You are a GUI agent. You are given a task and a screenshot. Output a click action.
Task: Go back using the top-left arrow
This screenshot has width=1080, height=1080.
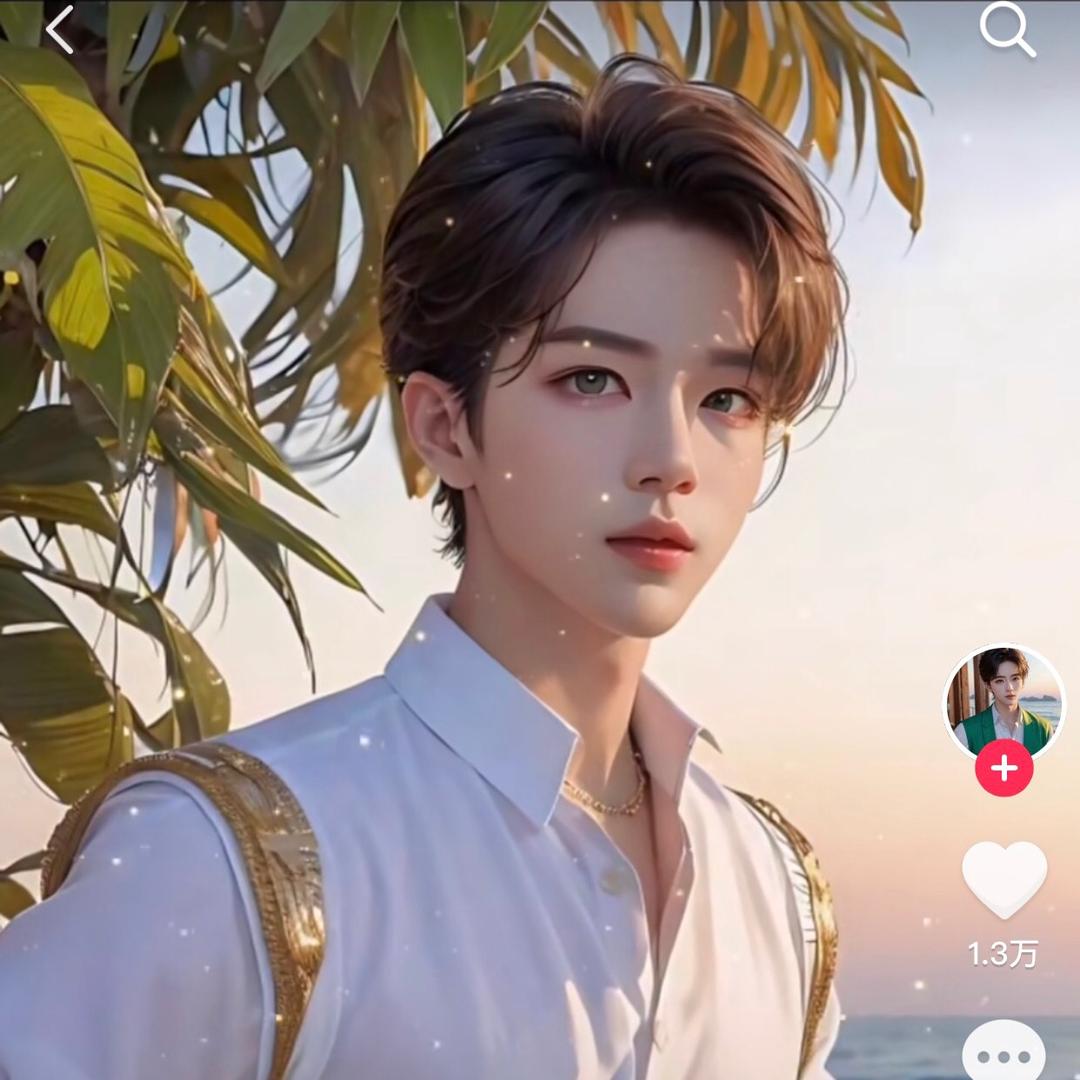(60, 30)
